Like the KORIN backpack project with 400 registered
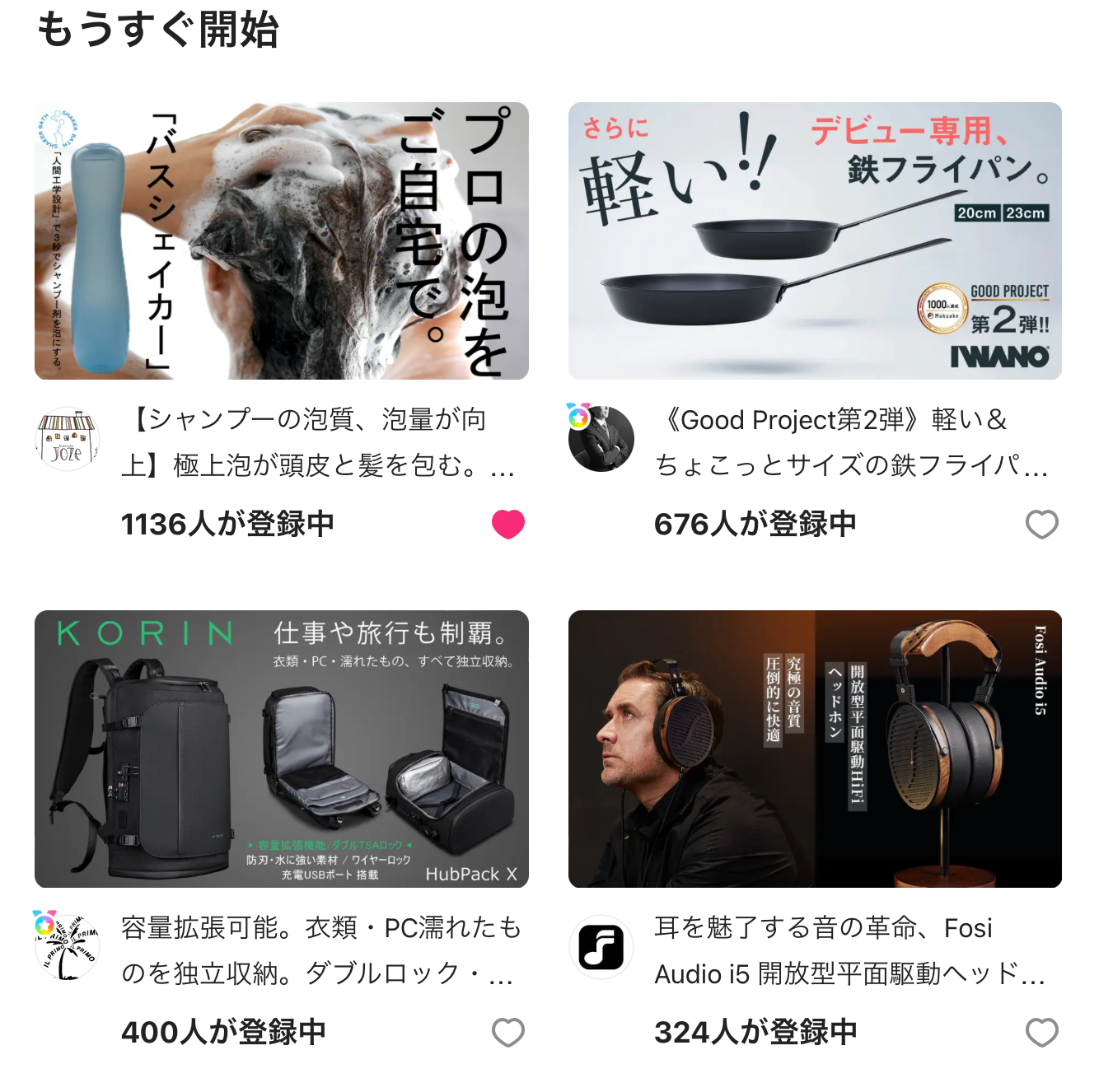The height and width of the screenshot is (1092, 1099). [507, 1032]
